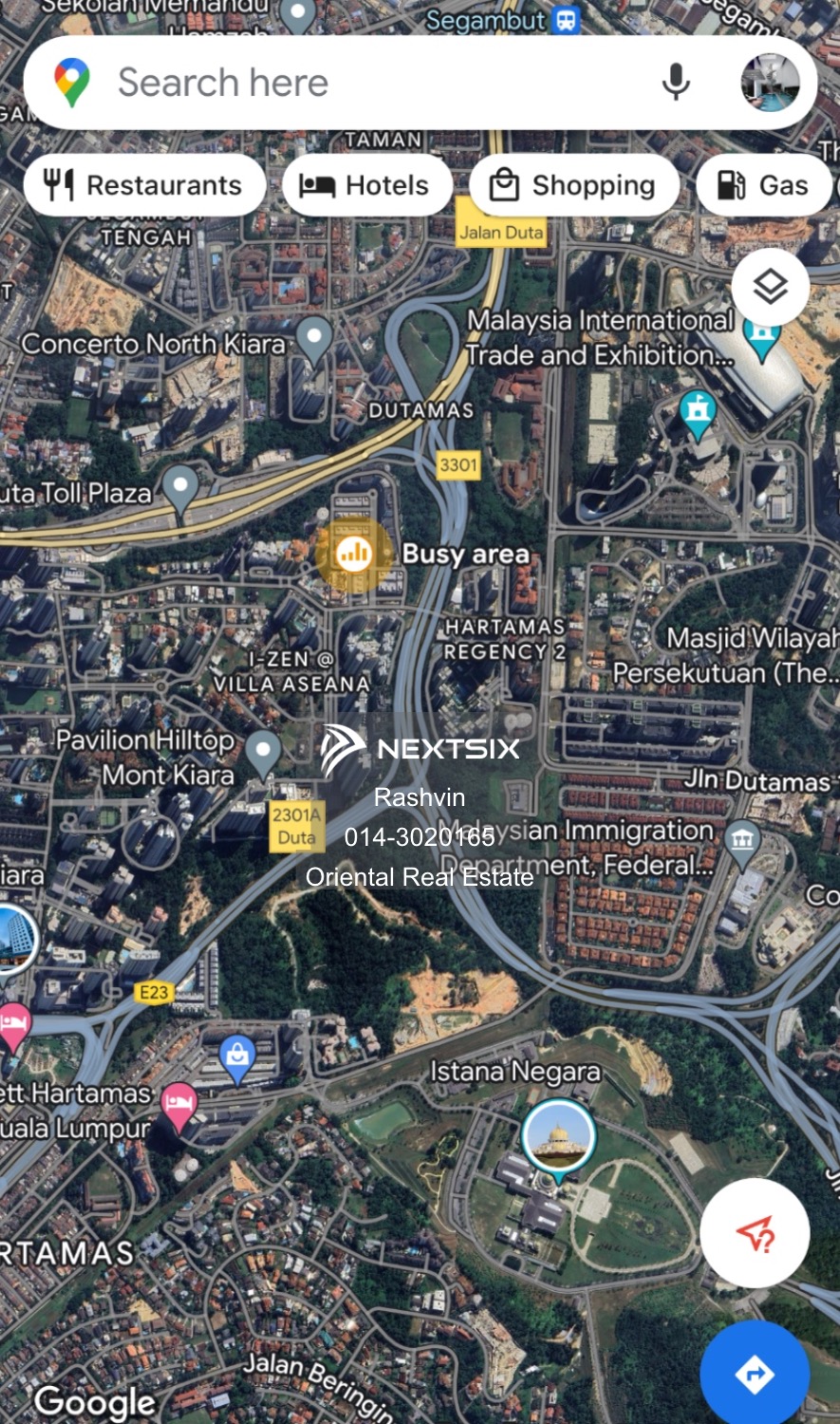Tap the red location-sharing arrow icon
This screenshot has height=1424, width=840.
point(755,1231)
